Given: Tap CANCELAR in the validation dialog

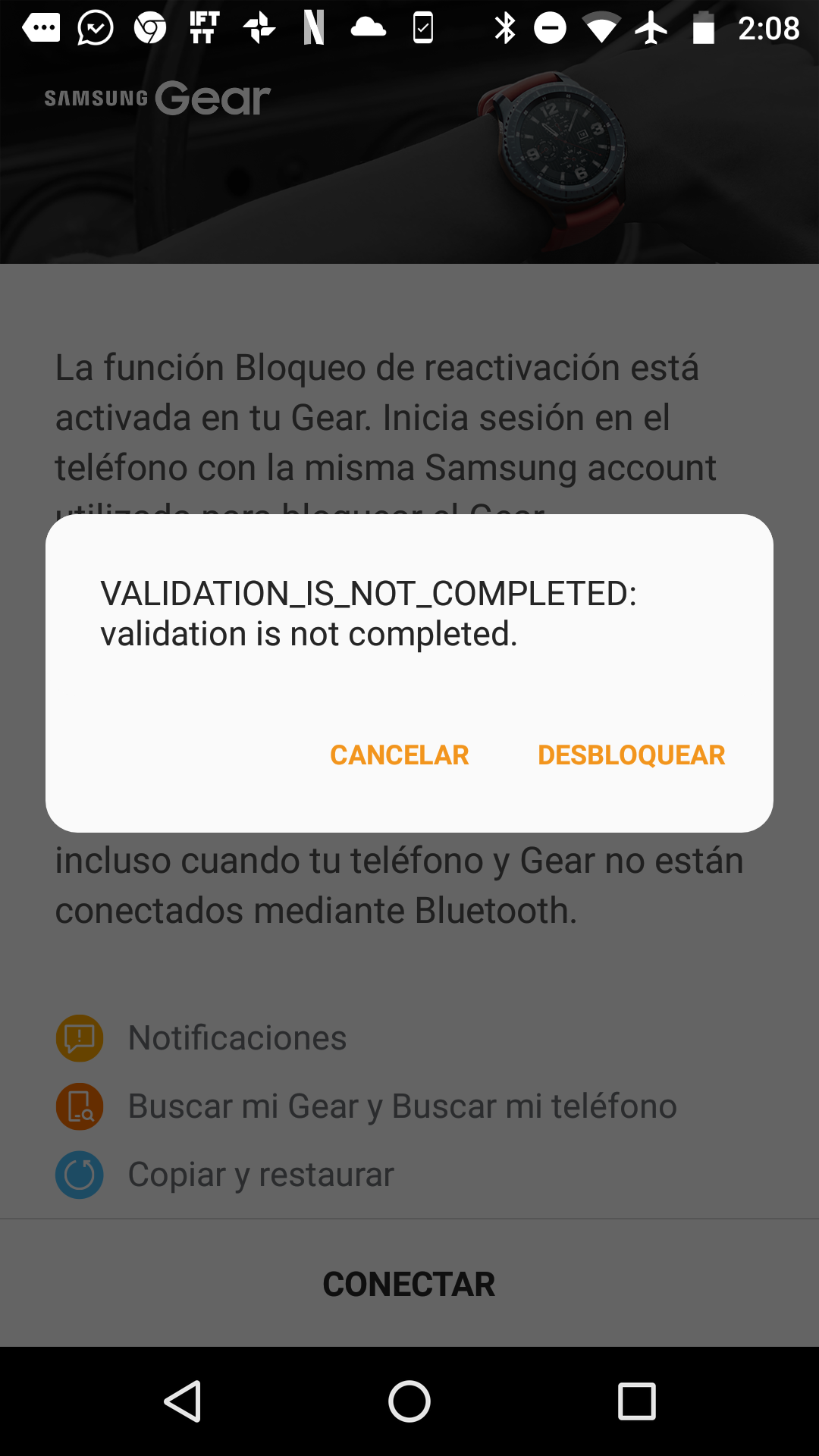Looking at the screenshot, I should pos(400,755).
